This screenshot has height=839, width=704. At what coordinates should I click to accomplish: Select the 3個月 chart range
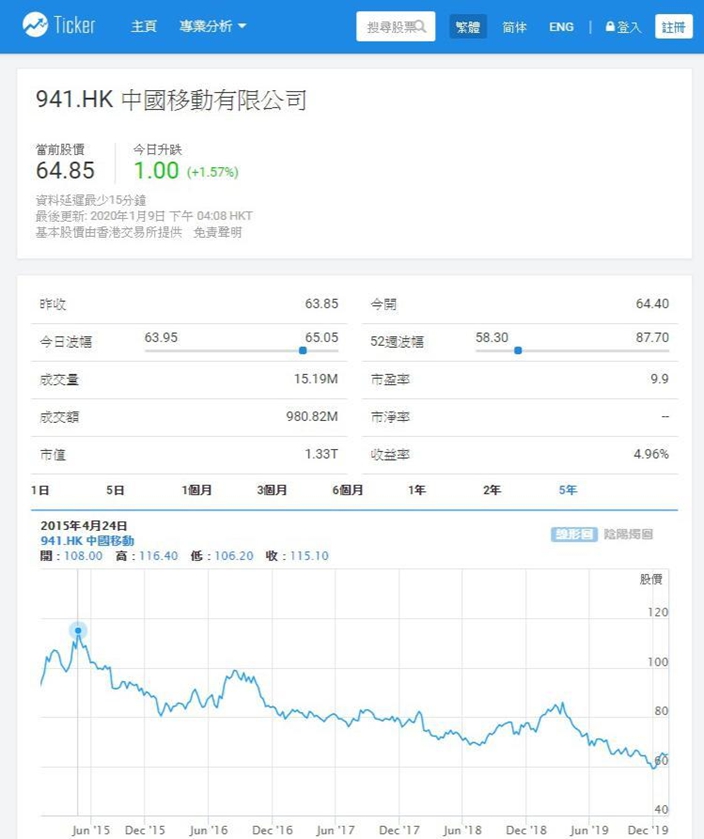coord(272,490)
